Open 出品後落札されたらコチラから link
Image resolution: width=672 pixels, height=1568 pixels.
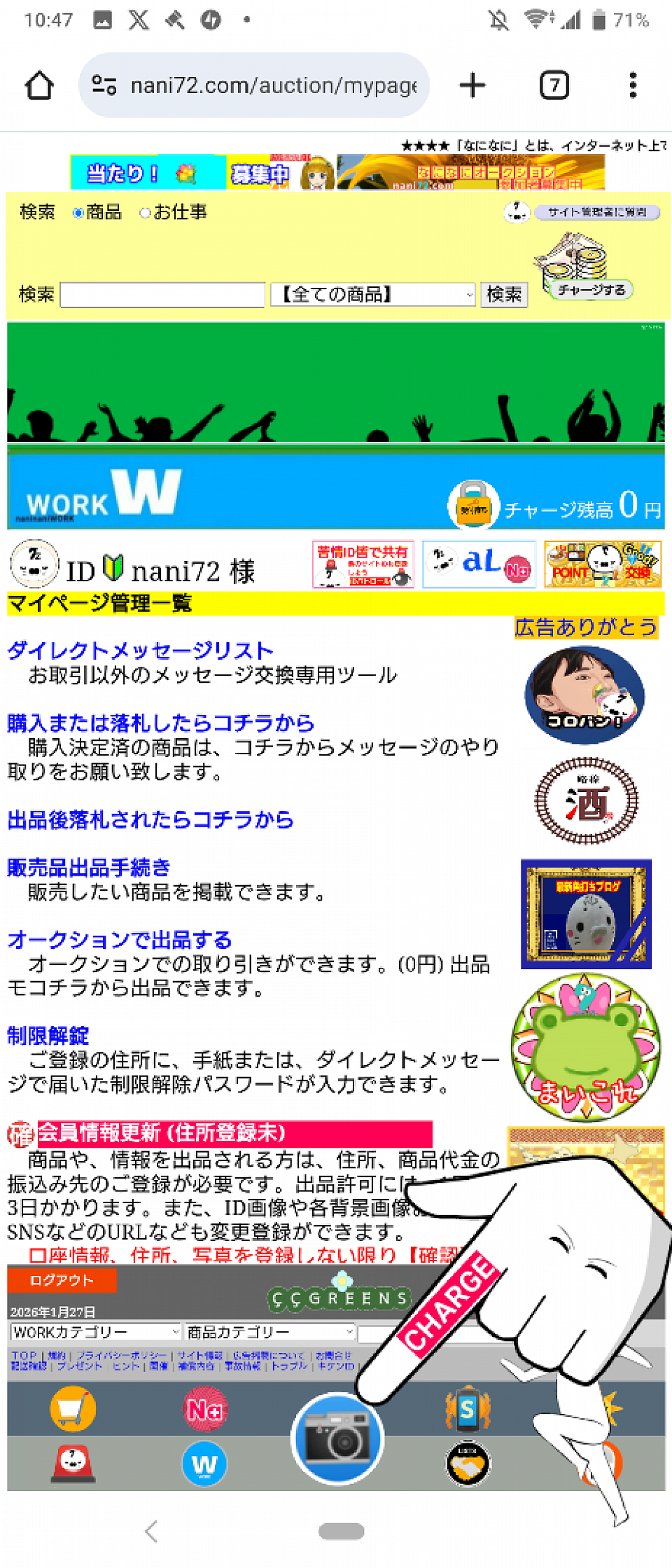click(150, 819)
